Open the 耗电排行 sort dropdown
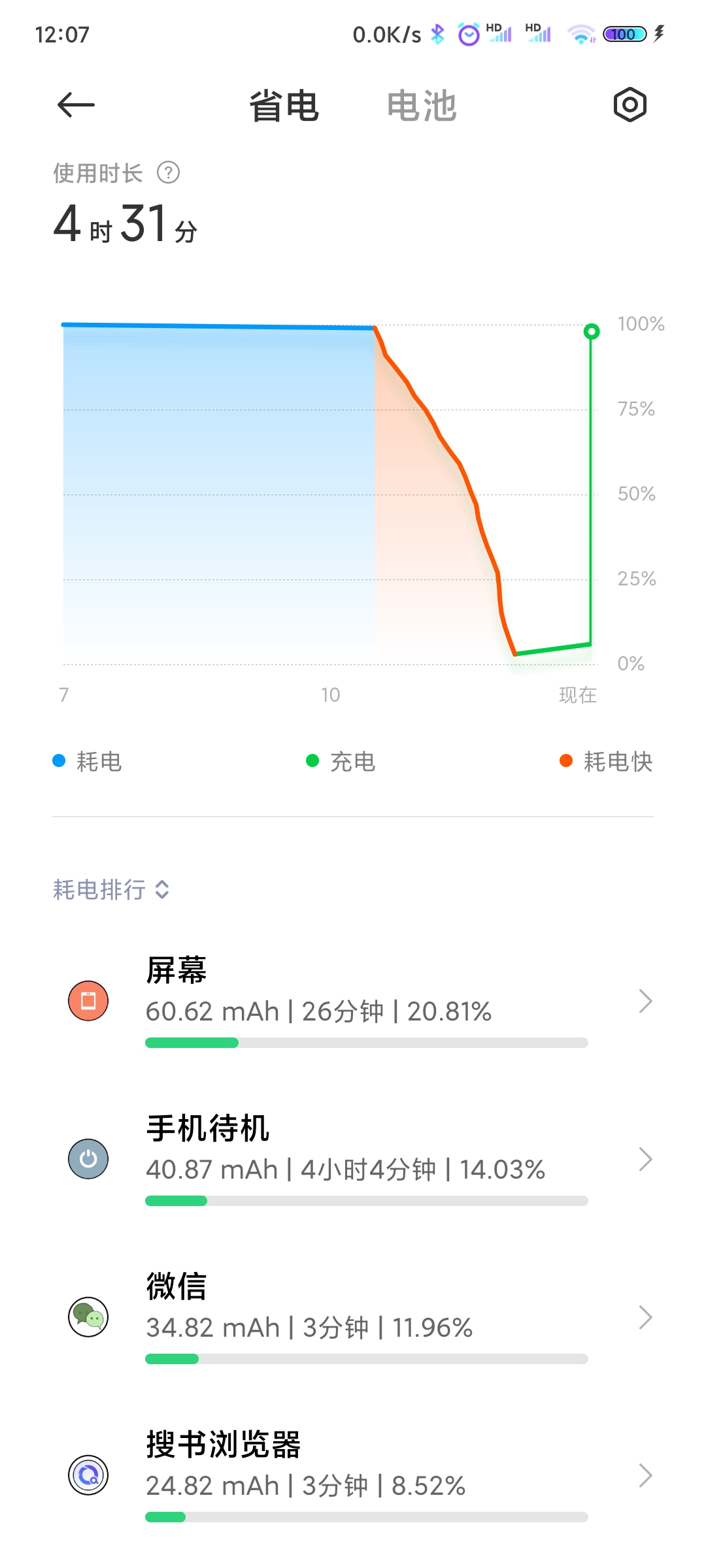The image size is (706, 1568). click(x=111, y=889)
